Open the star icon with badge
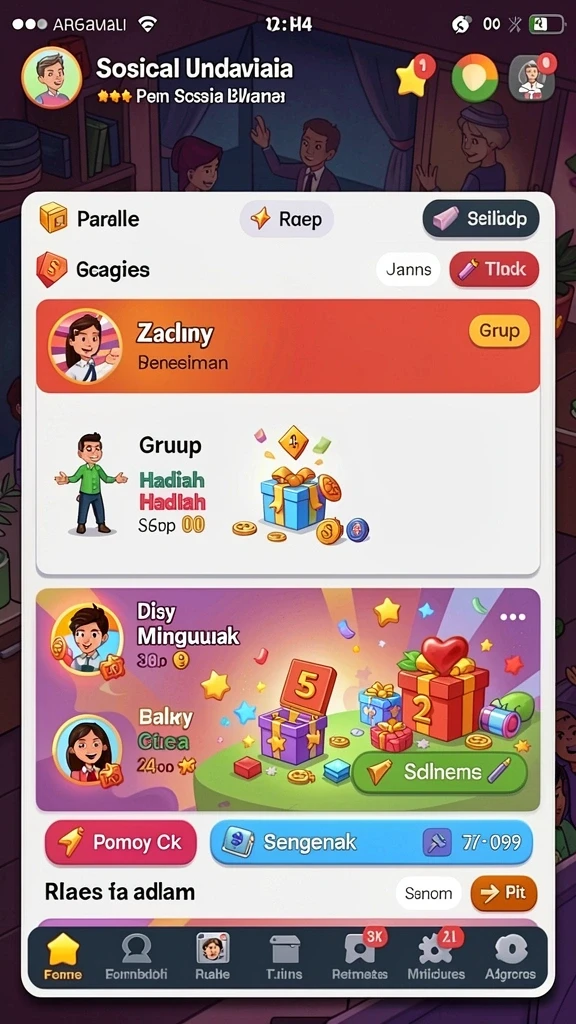Image resolution: width=576 pixels, height=1024 pixels. coord(415,77)
